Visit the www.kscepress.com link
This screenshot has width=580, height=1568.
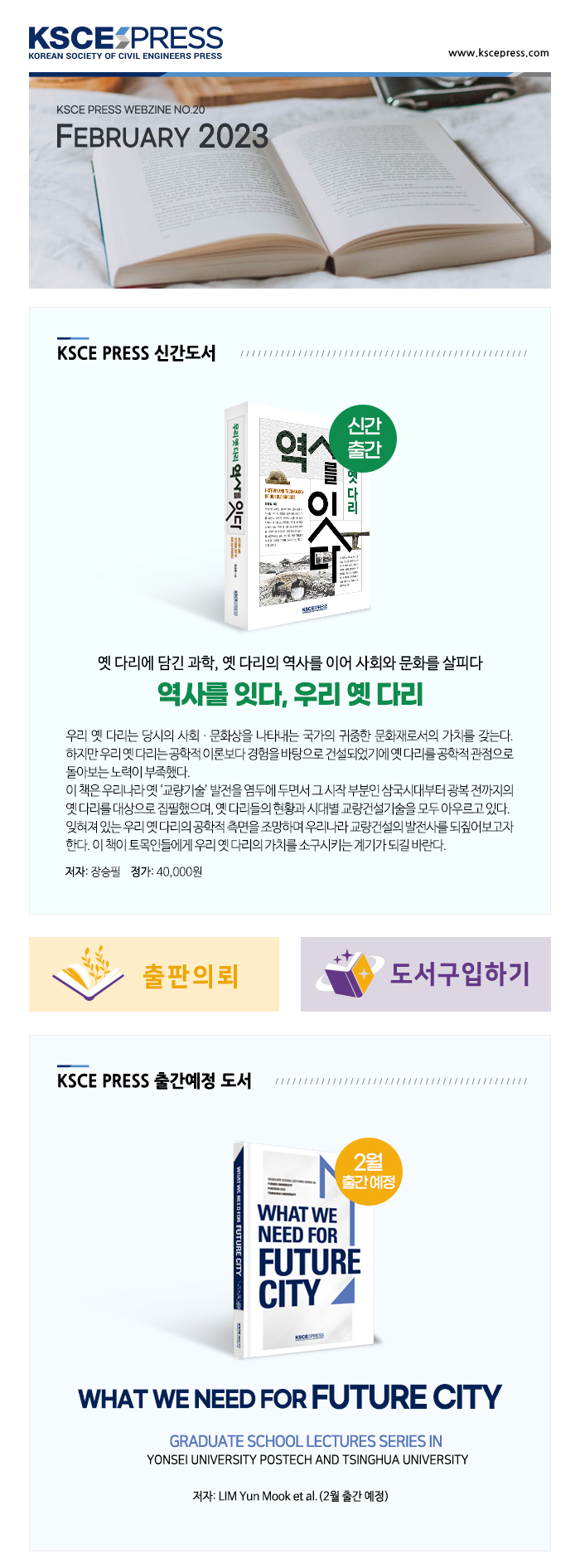498,53
